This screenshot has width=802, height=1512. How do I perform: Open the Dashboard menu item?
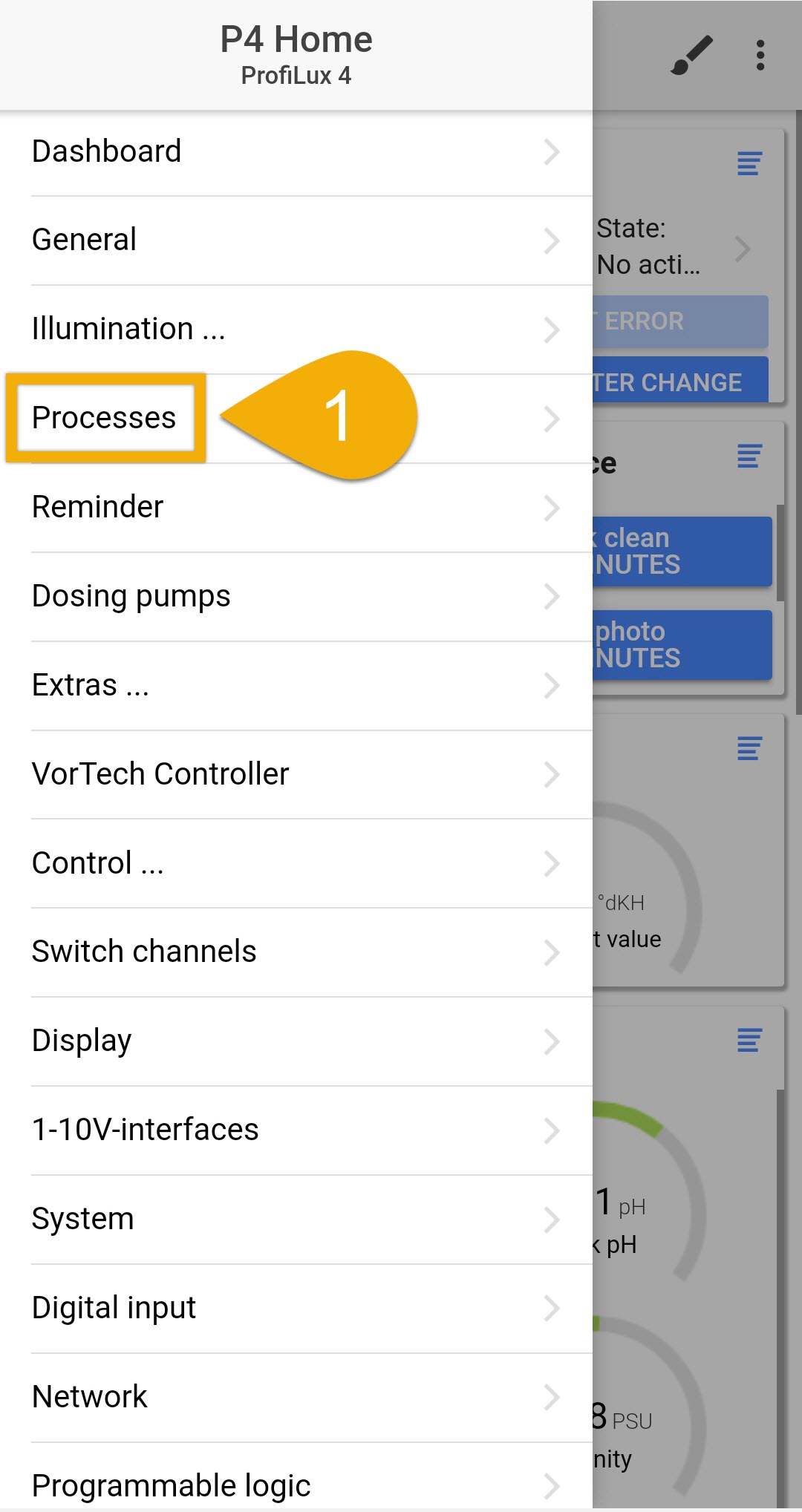(x=296, y=152)
